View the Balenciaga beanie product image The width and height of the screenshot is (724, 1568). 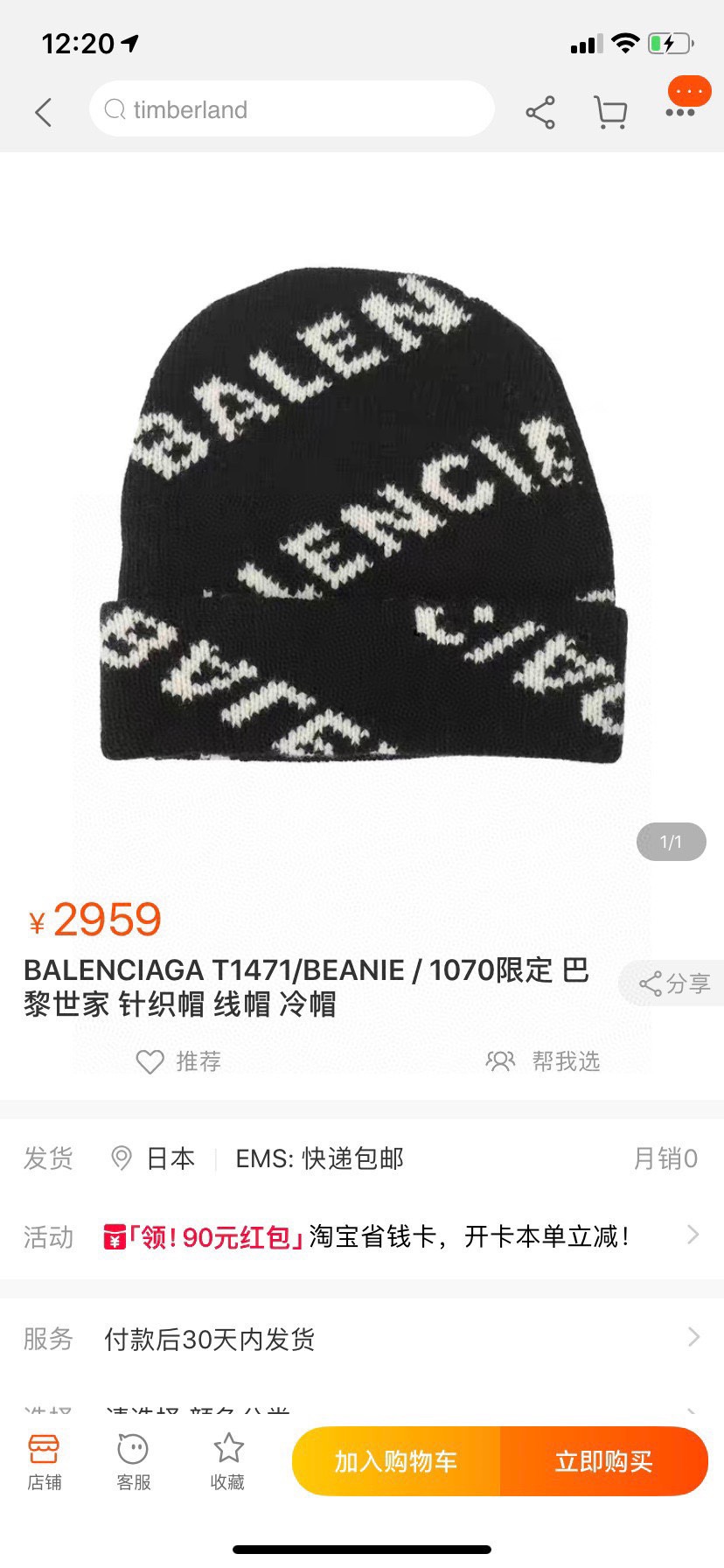click(x=362, y=516)
